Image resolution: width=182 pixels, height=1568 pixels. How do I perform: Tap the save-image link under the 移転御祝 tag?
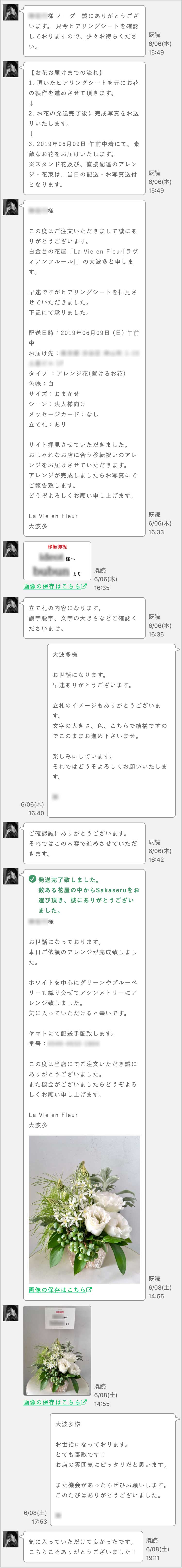click(55, 586)
